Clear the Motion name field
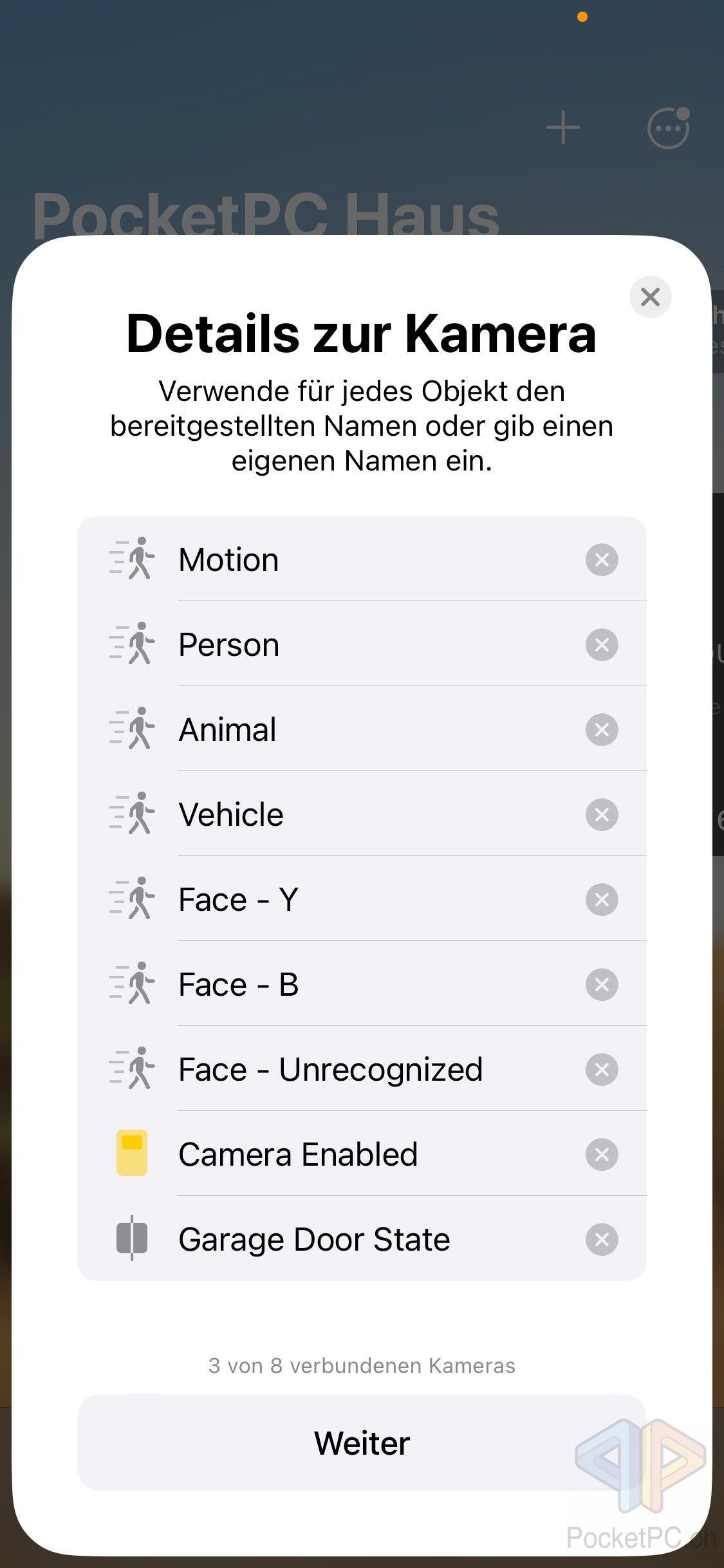Viewport: 724px width, 1568px height. 602,559
